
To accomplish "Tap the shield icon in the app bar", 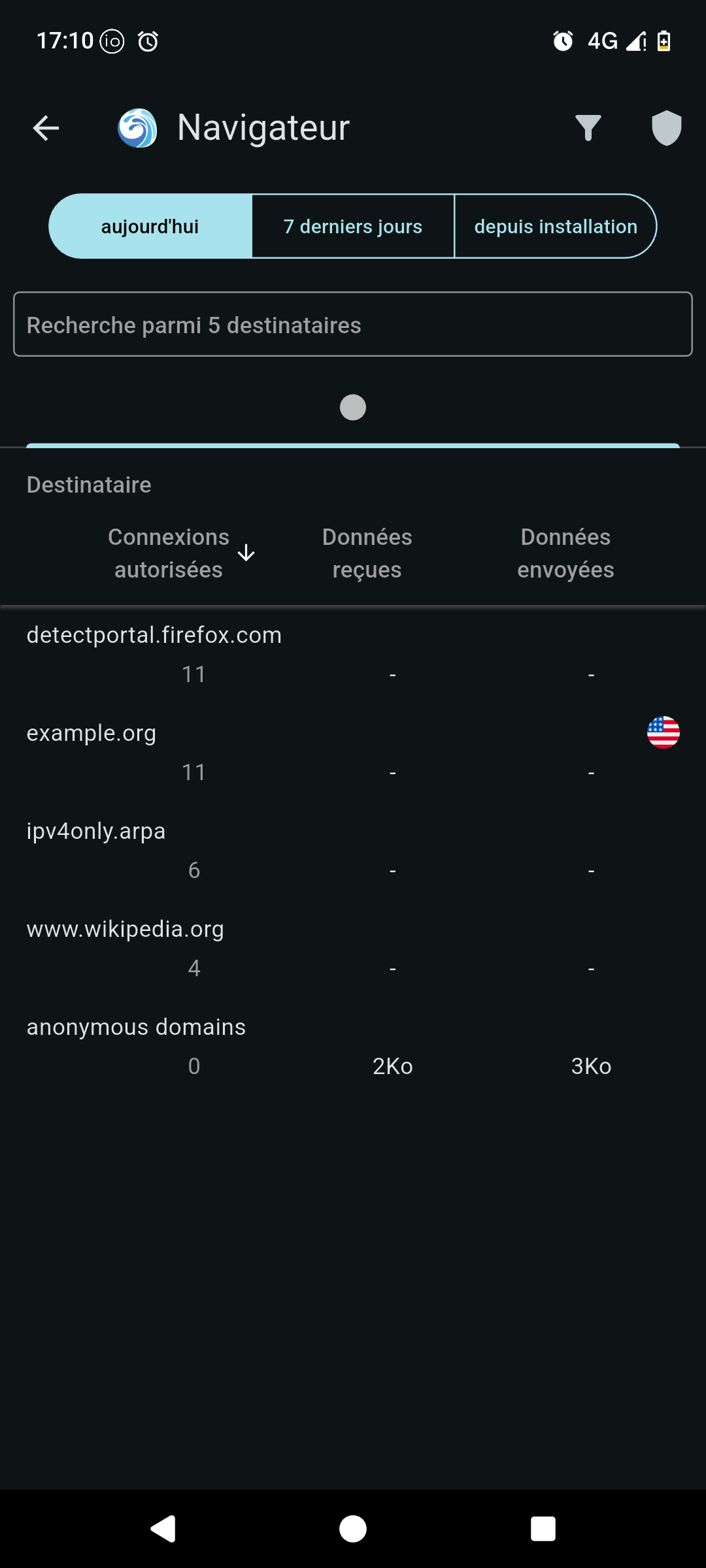I will pyautogui.click(x=666, y=128).
